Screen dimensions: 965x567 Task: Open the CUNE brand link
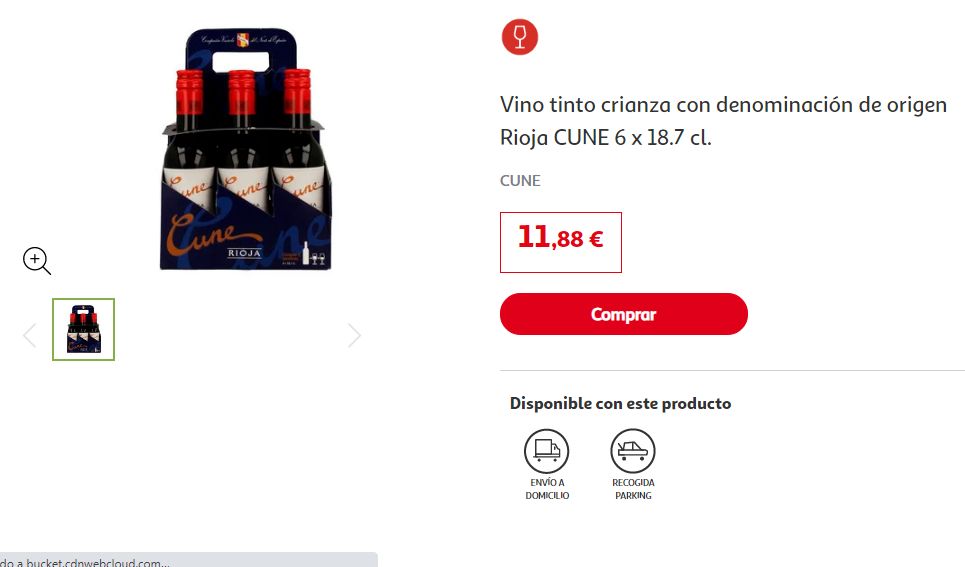(520, 181)
